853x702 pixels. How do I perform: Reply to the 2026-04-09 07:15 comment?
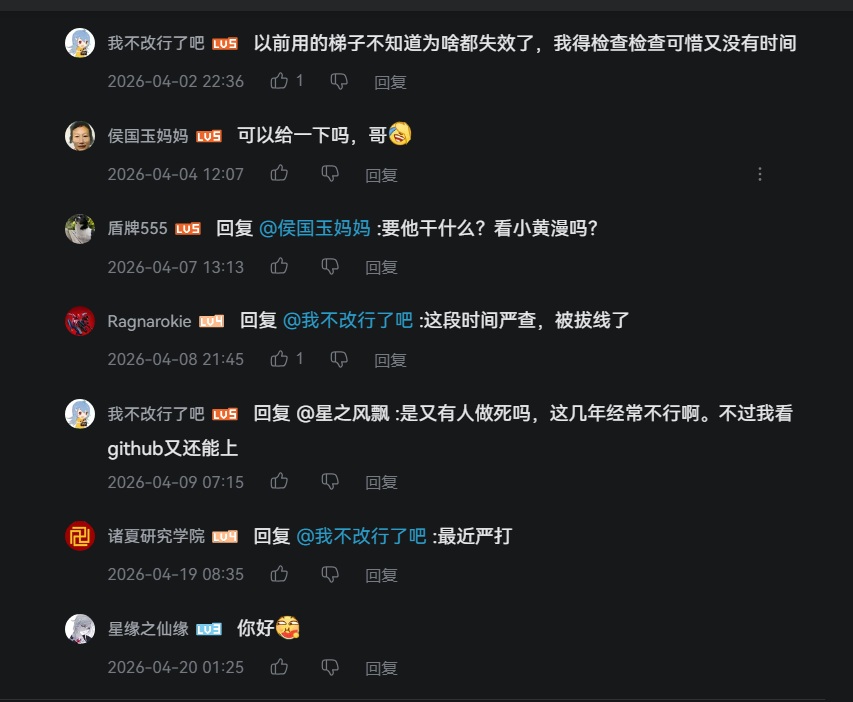381,482
